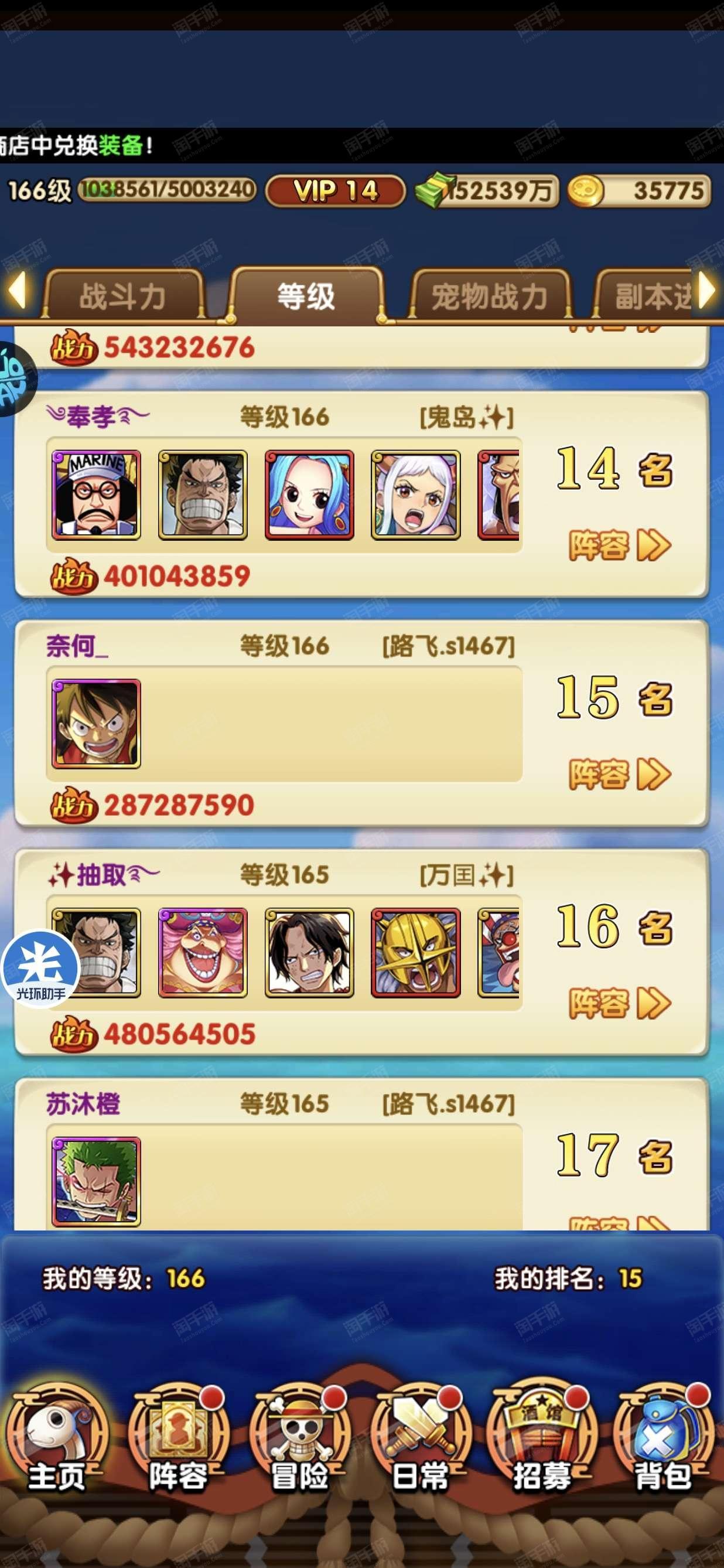Switch to the 宠物战力 tab

coord(489,296)
